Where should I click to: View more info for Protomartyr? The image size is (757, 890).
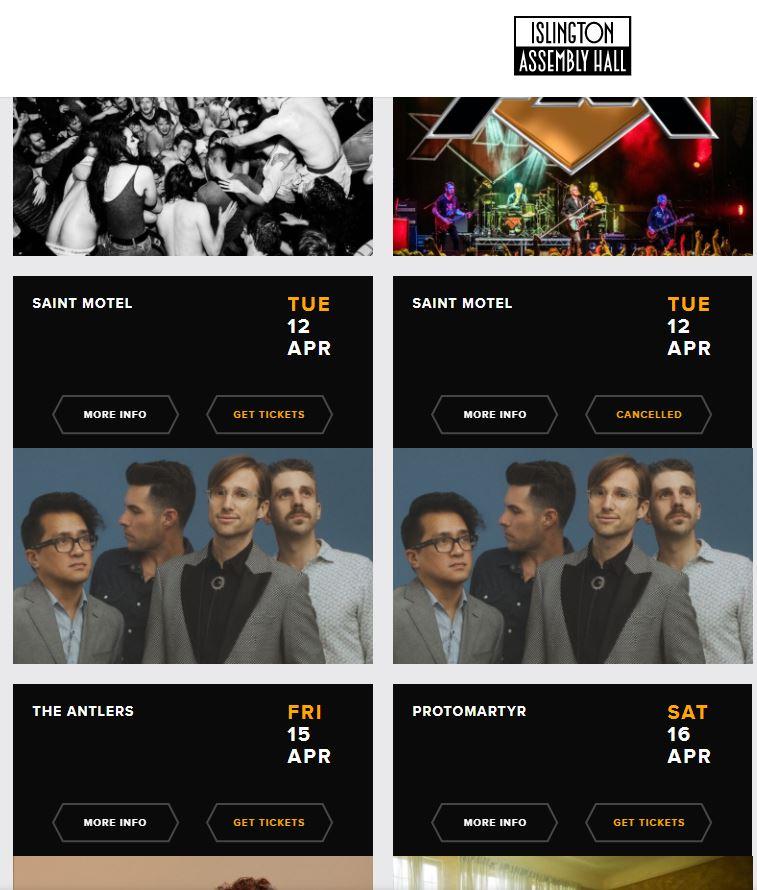(x=494, y=822)
